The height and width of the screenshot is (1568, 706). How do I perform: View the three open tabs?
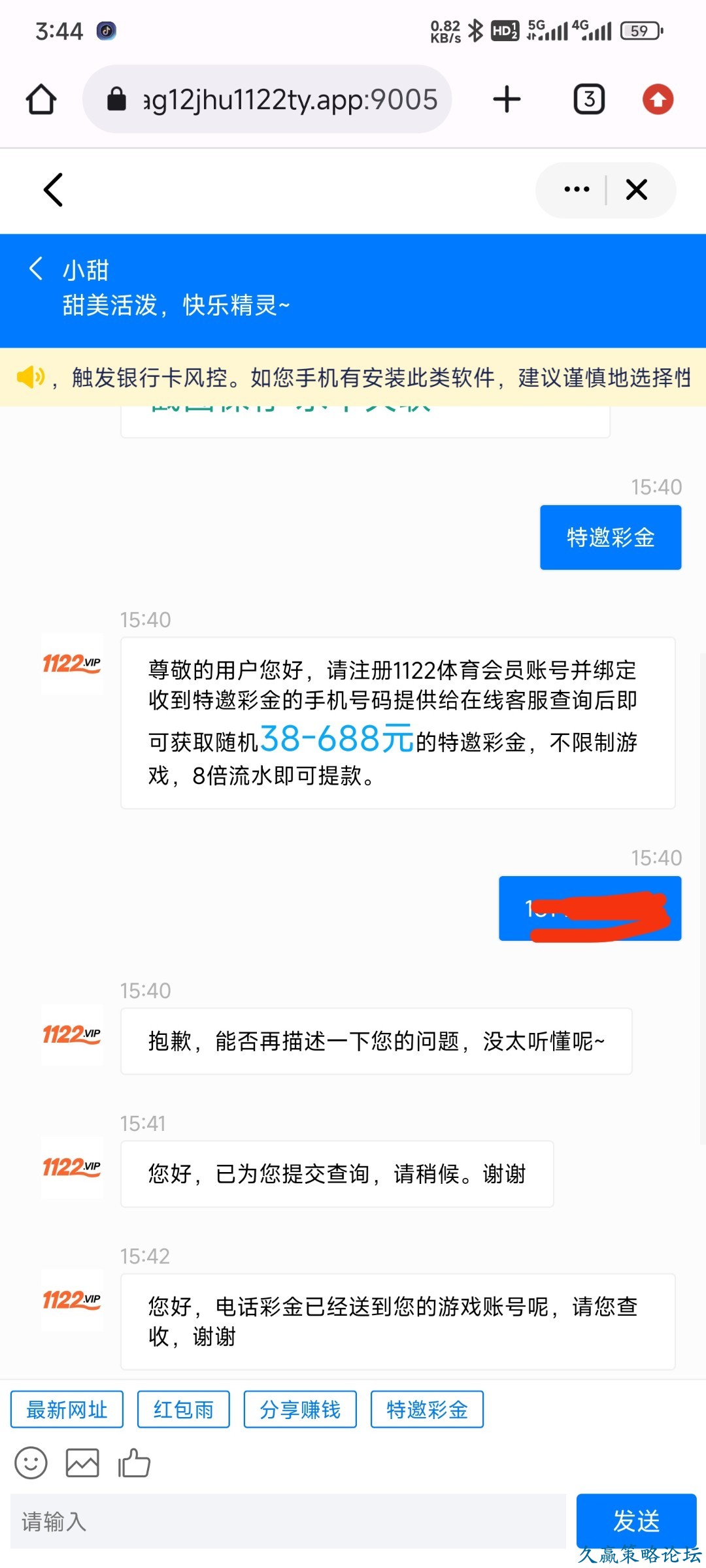click(589, 99)
